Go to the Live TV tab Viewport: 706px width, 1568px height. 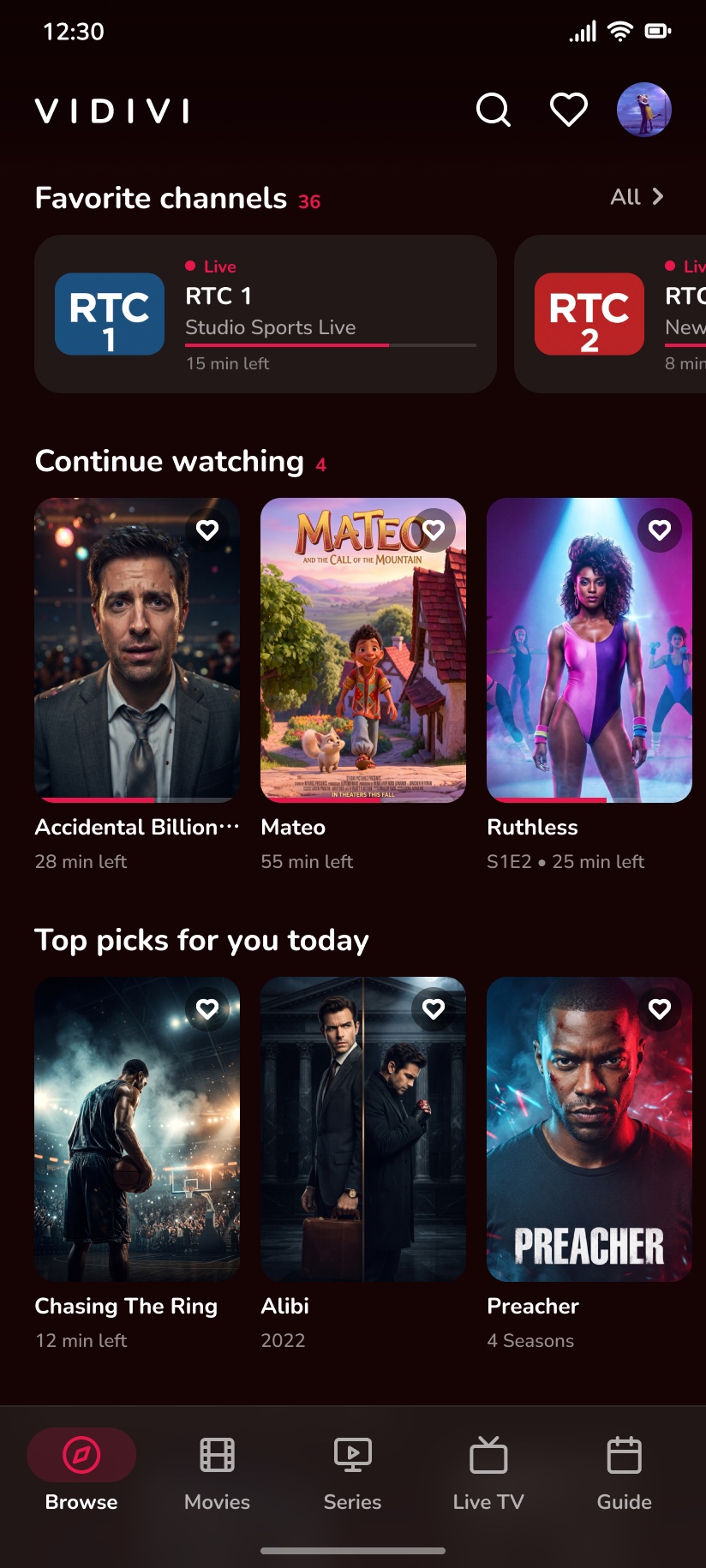pos(488,1474)
